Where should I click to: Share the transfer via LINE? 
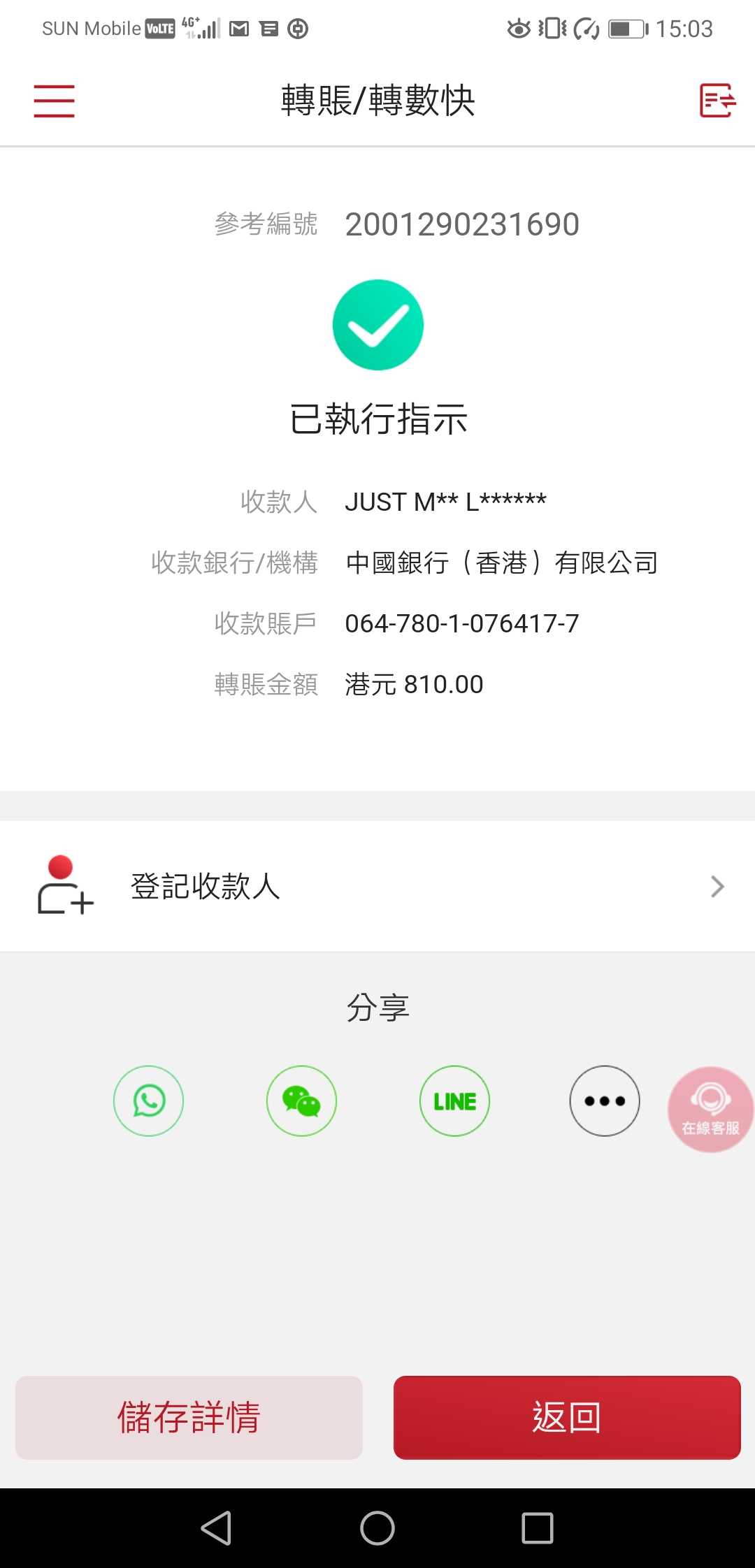(454, 1101)
